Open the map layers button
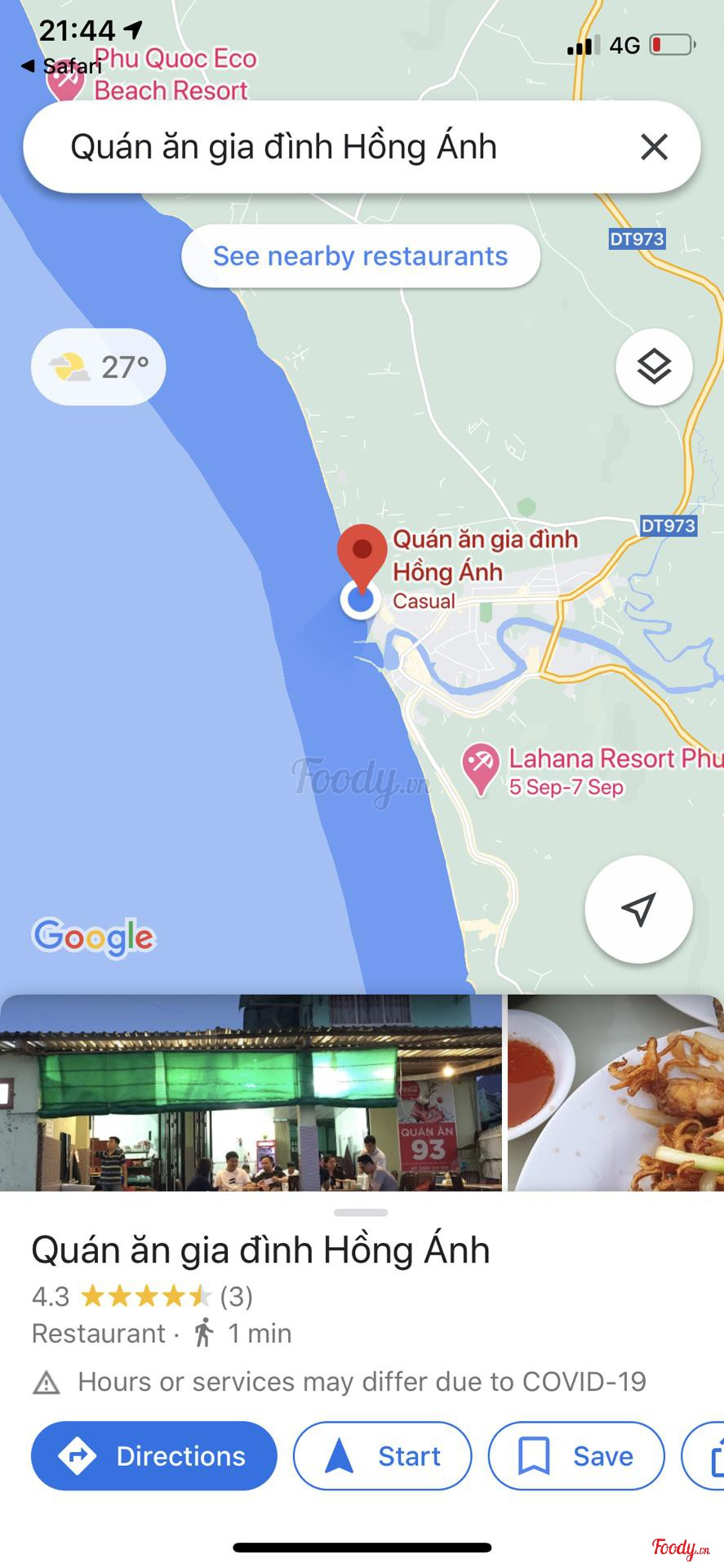The image size is (724, 1568). coord(654,367)
